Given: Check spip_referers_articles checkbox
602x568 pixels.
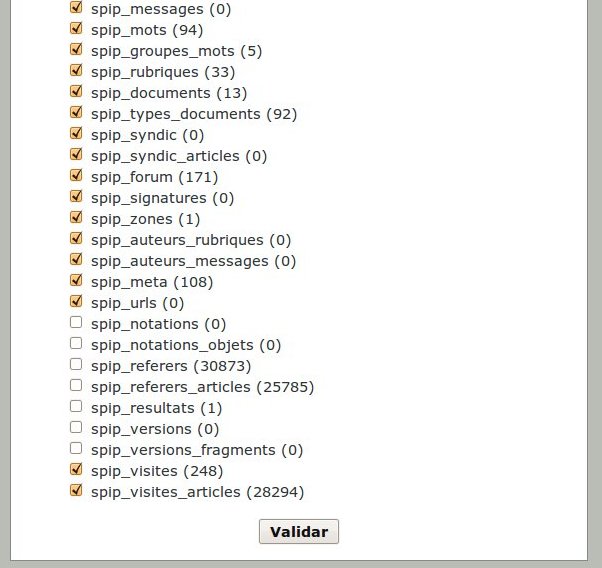Looking at the screenshot, I should [76, 386].
